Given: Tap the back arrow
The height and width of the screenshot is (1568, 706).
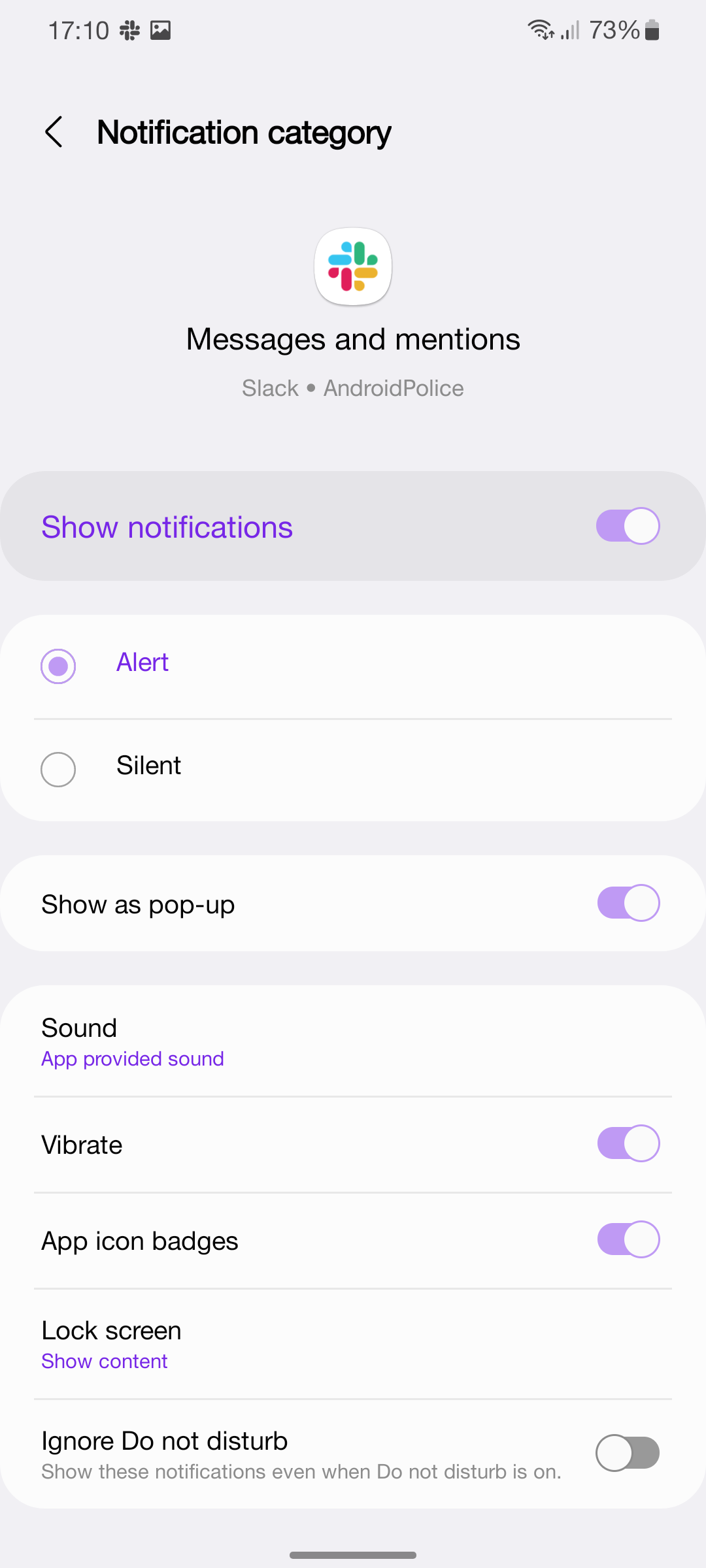Looking at the screenshot, I should point(55,132).
